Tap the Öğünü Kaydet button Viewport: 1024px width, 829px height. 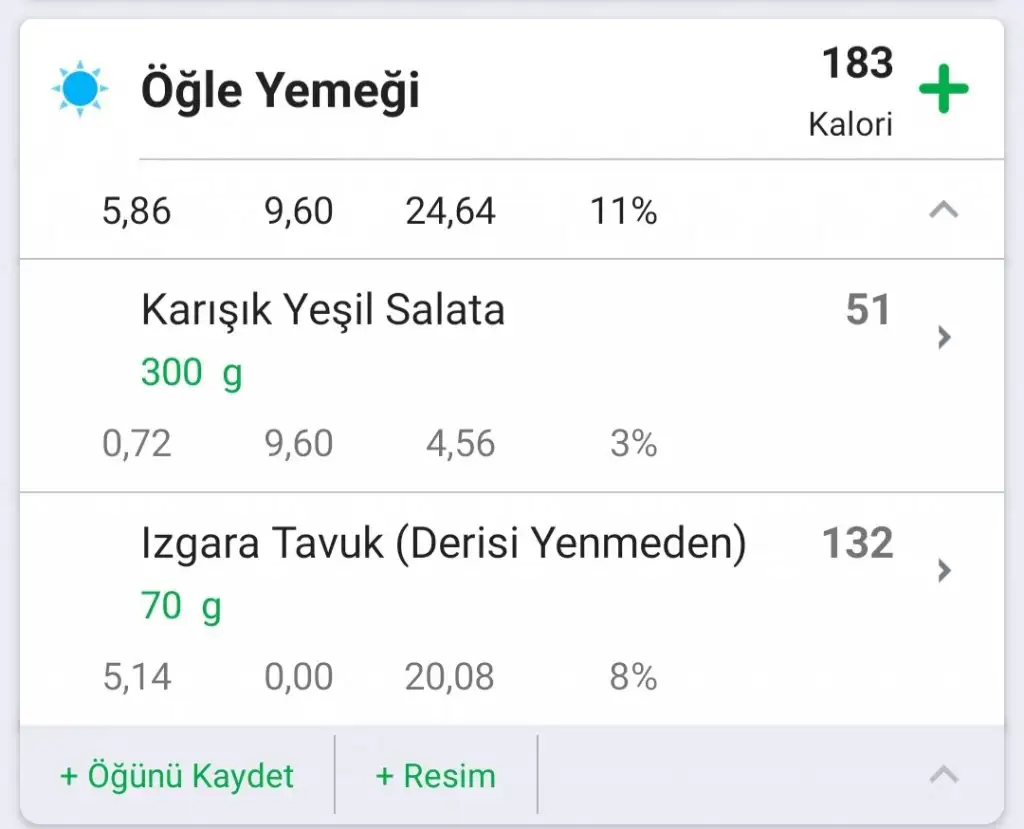(177, 776)
